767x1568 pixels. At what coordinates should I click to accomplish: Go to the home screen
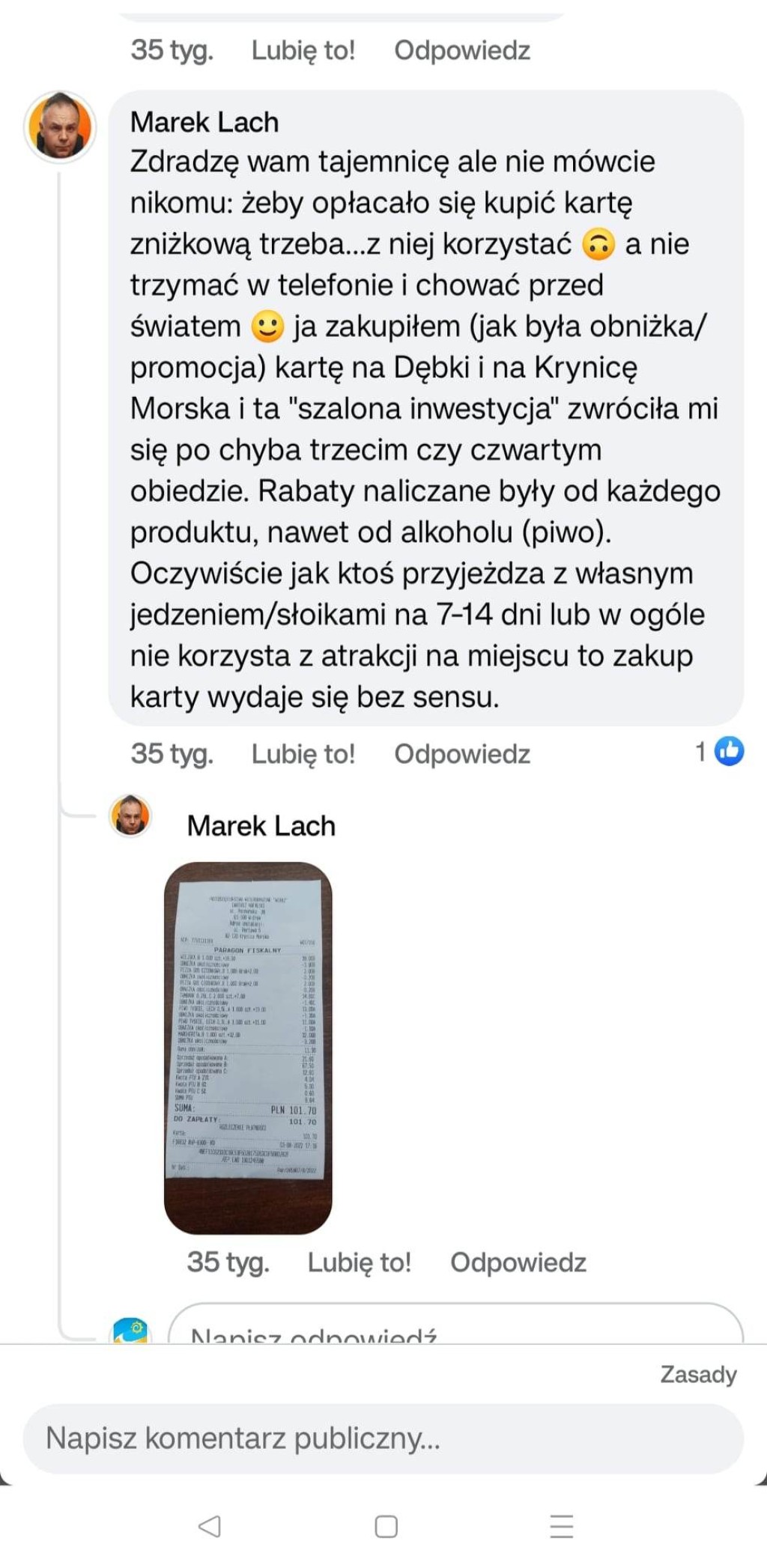(386, 1526)
